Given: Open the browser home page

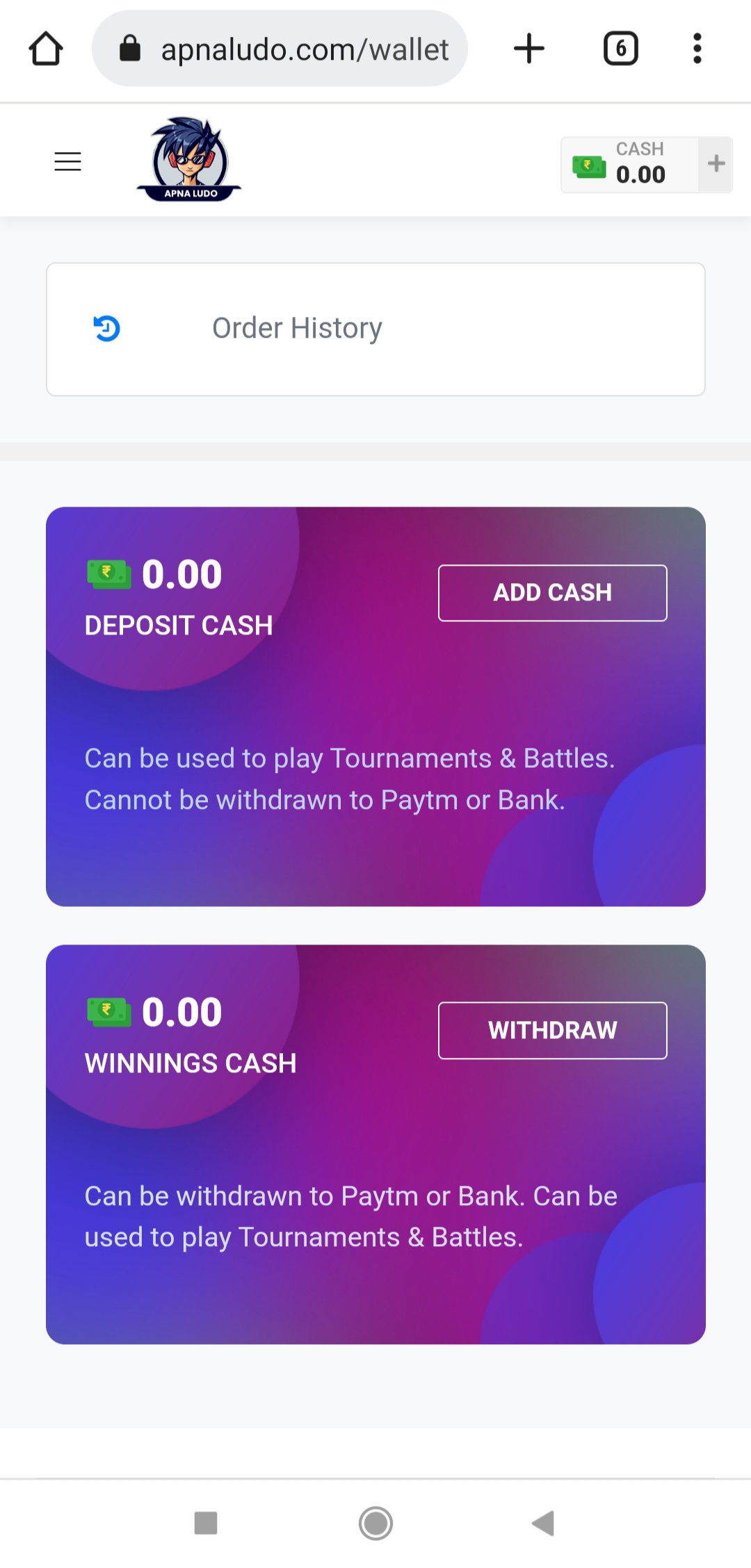Looking at the screenshot, I should tap(46, 49).
